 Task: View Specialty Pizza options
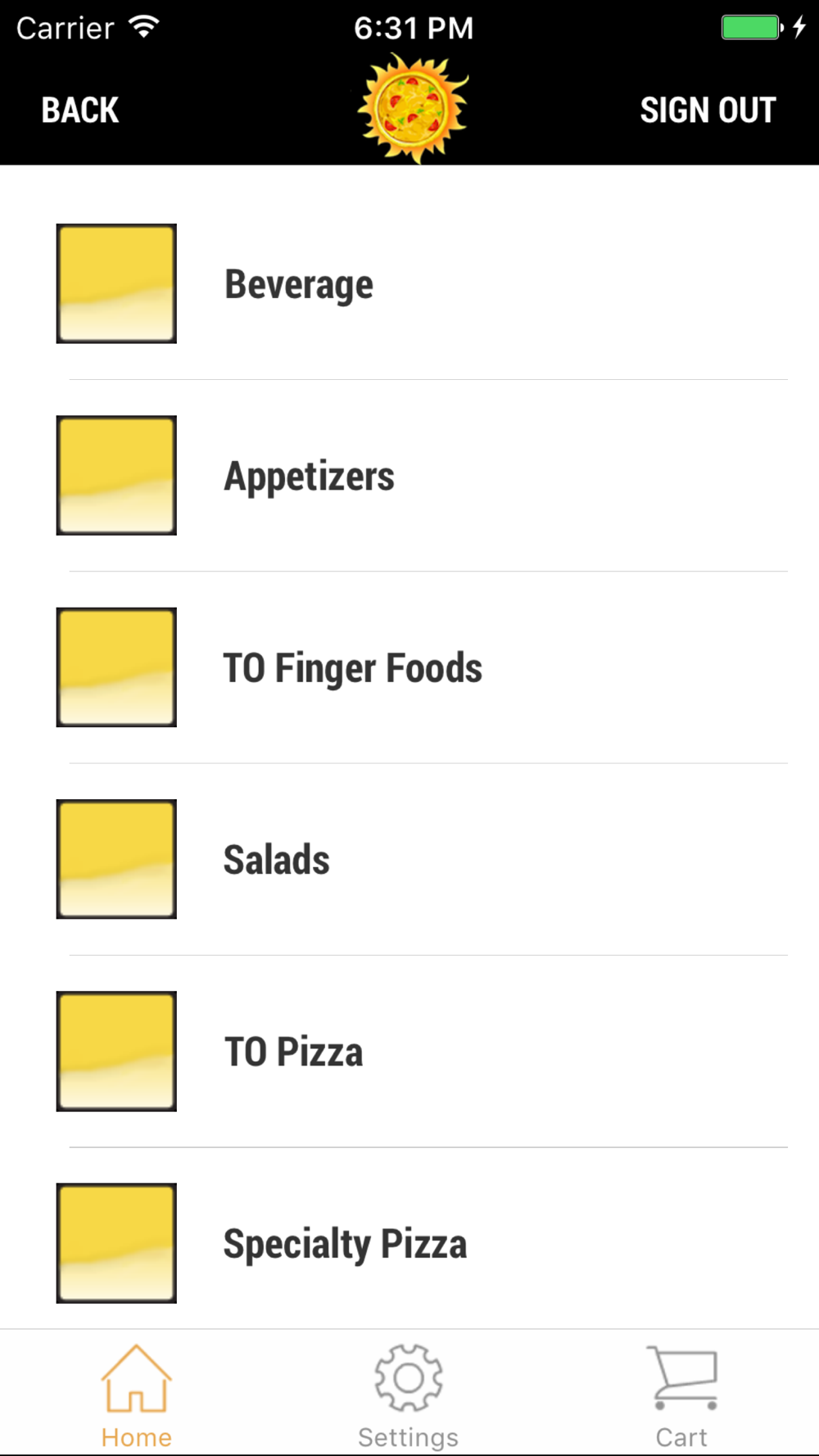pyautogui.click(x=345, y=1243)
